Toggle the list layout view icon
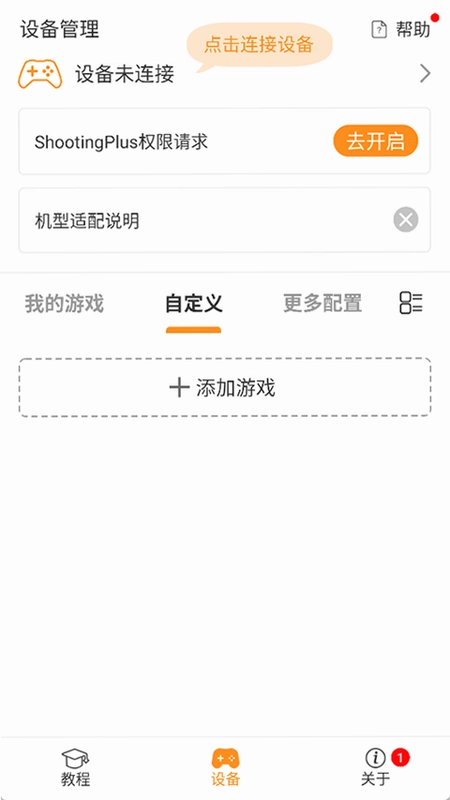 click(411, 303)
